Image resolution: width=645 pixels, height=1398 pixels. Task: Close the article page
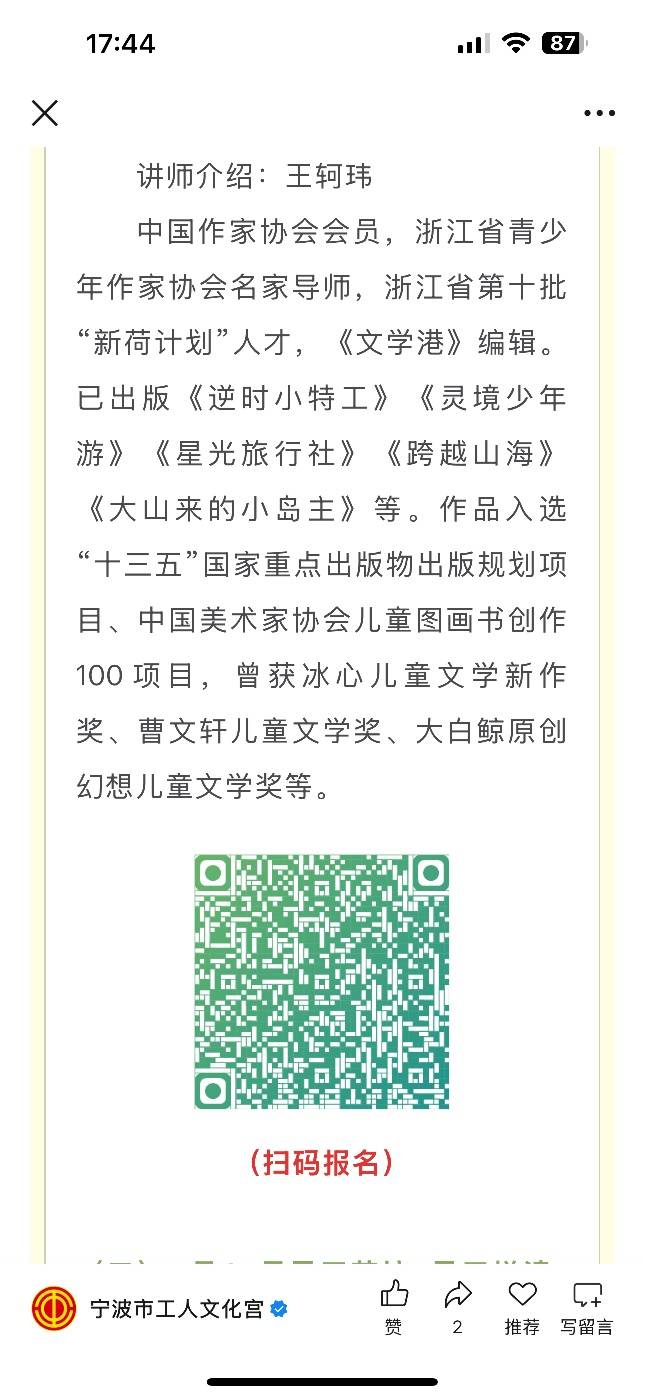(x=45, y=113)
